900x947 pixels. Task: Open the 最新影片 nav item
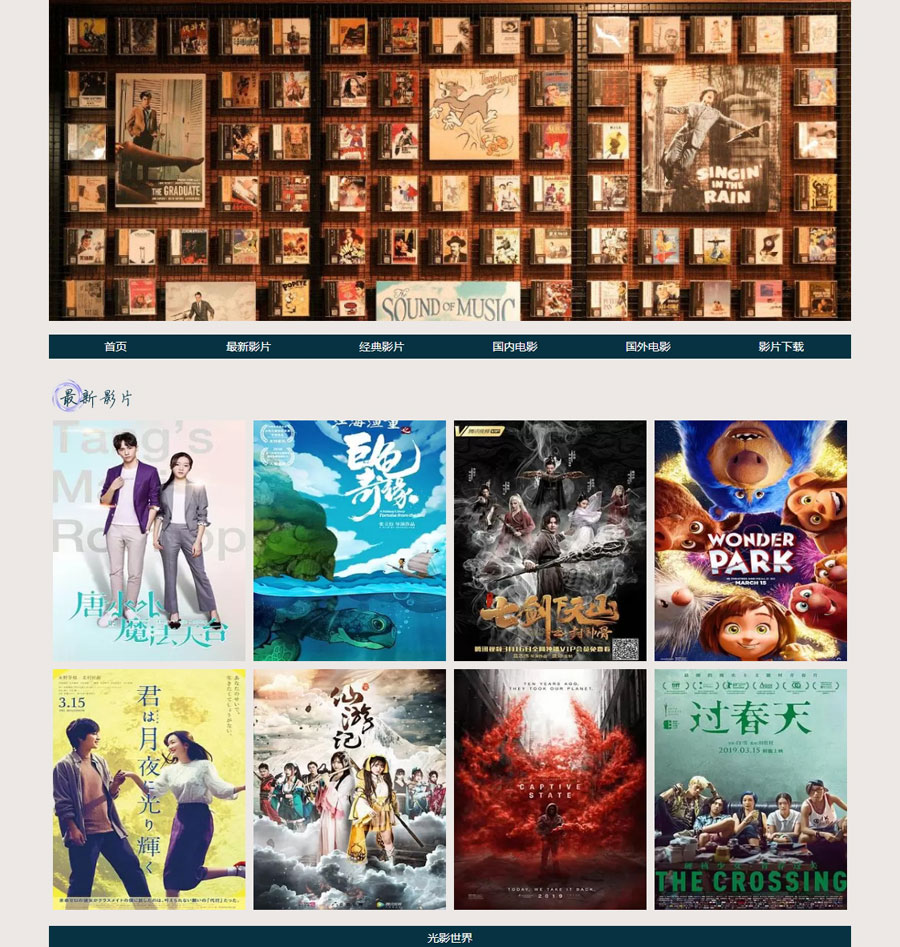point(248,347)
